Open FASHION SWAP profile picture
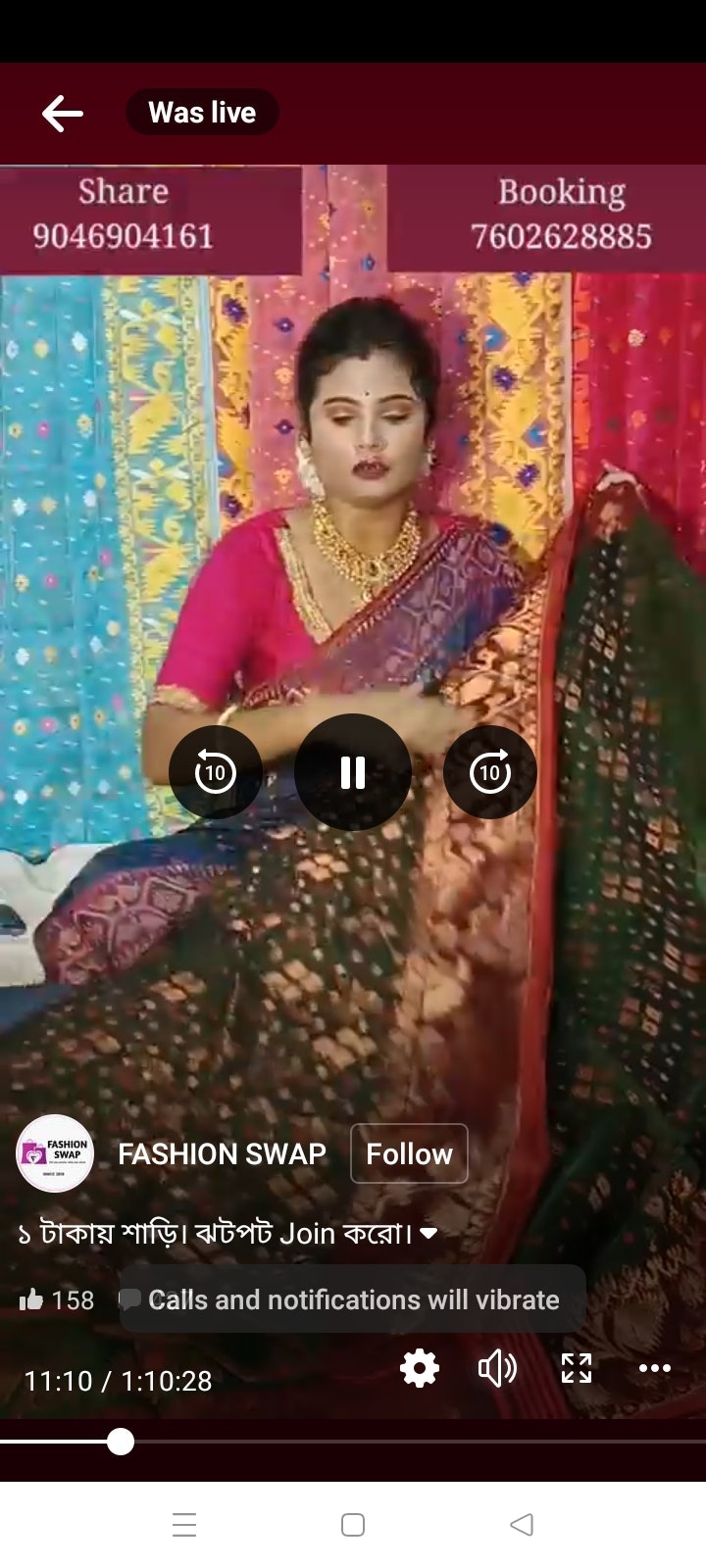 pos(55,1153)
